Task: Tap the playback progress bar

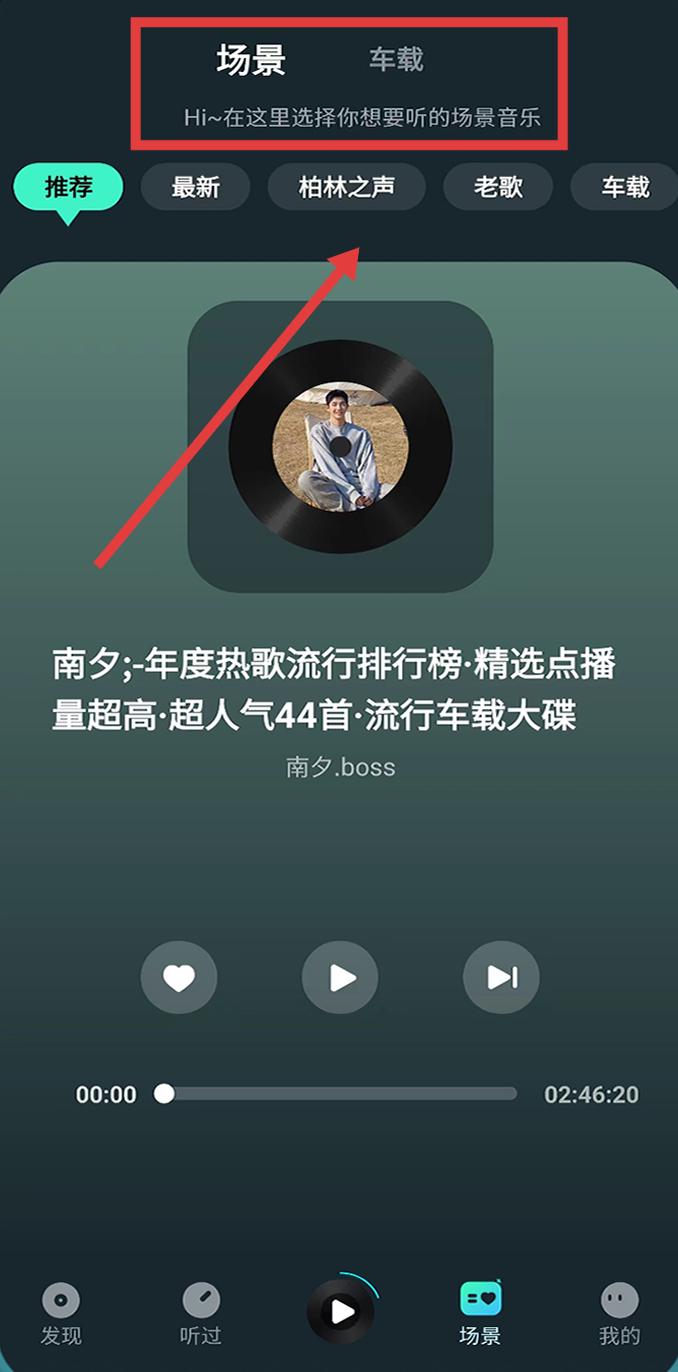Action: point(340,1094)
